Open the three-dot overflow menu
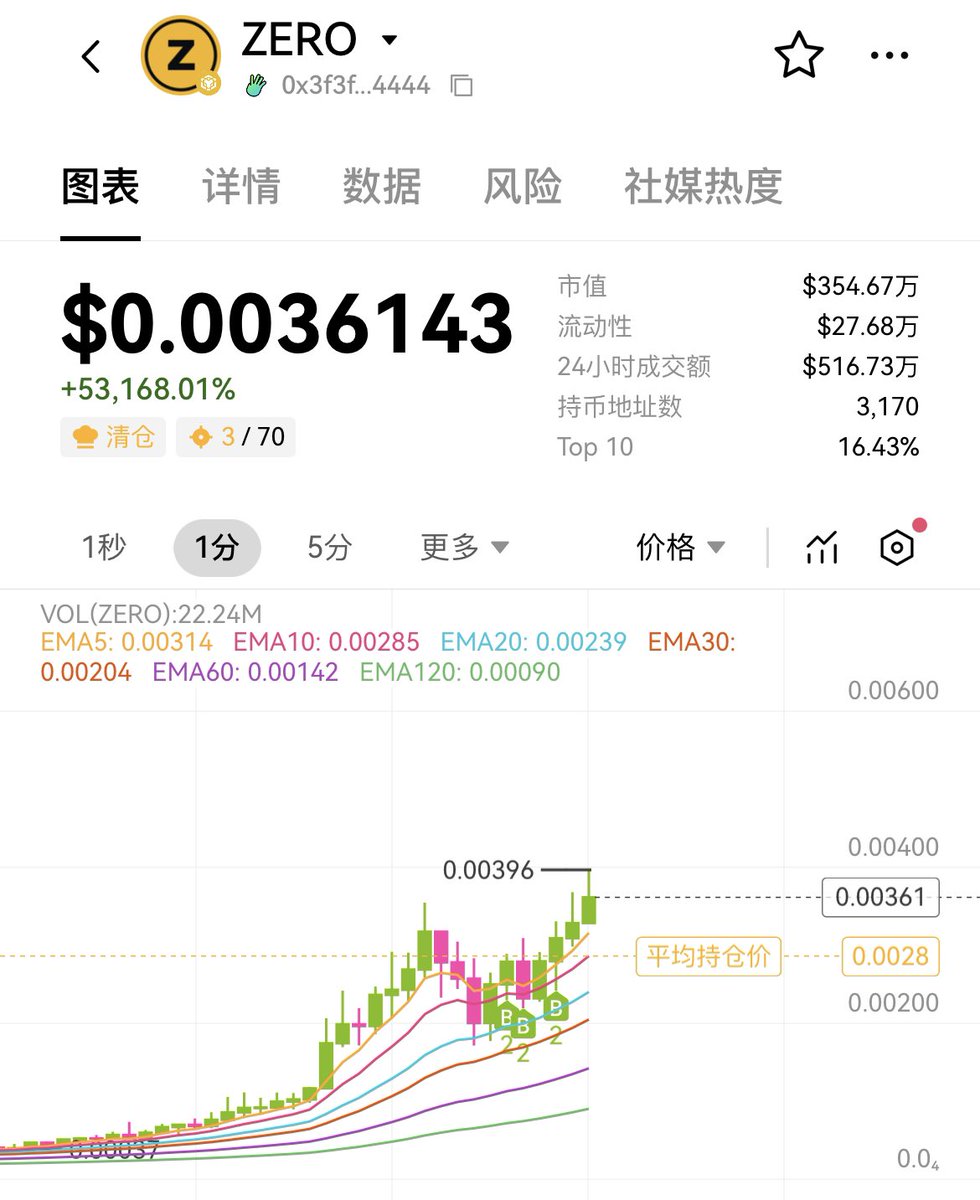Image resolution: width=980 pixels, height=1200 pixels. click(889, 56)
